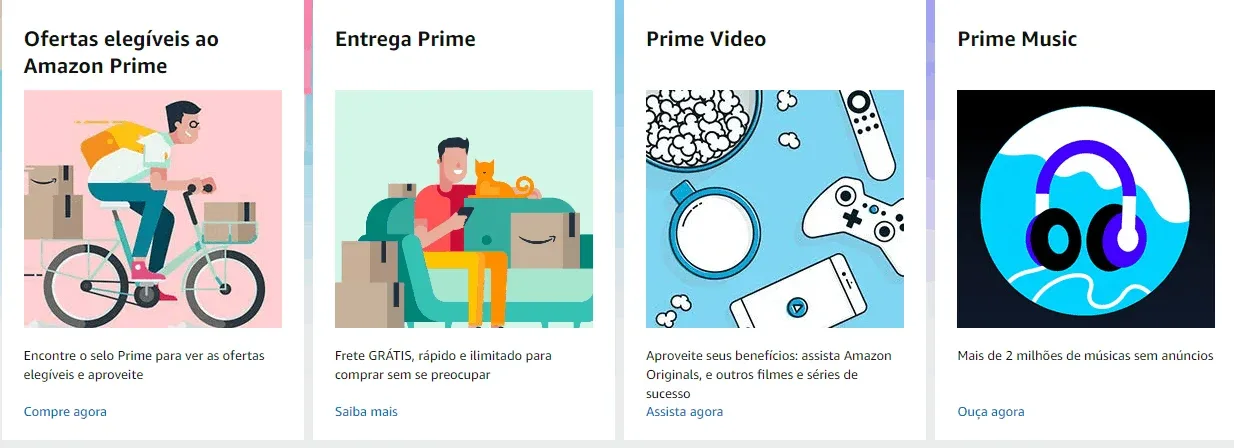Open the Ofertas elegíveis bicycle delivery image
The width and height of the screenshot is (1234, 448).
pos(153,209)
